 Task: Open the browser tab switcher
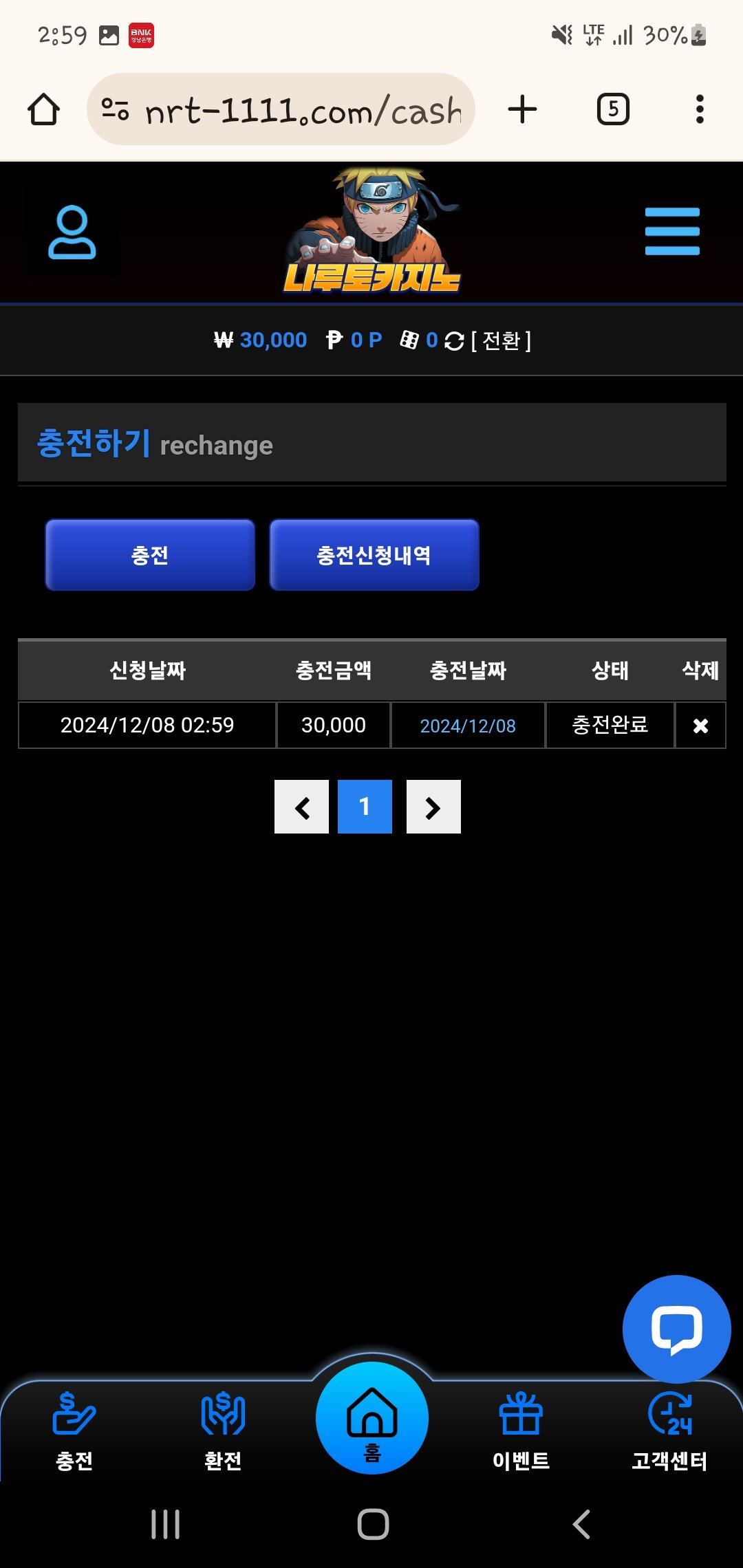click(612, 109)
